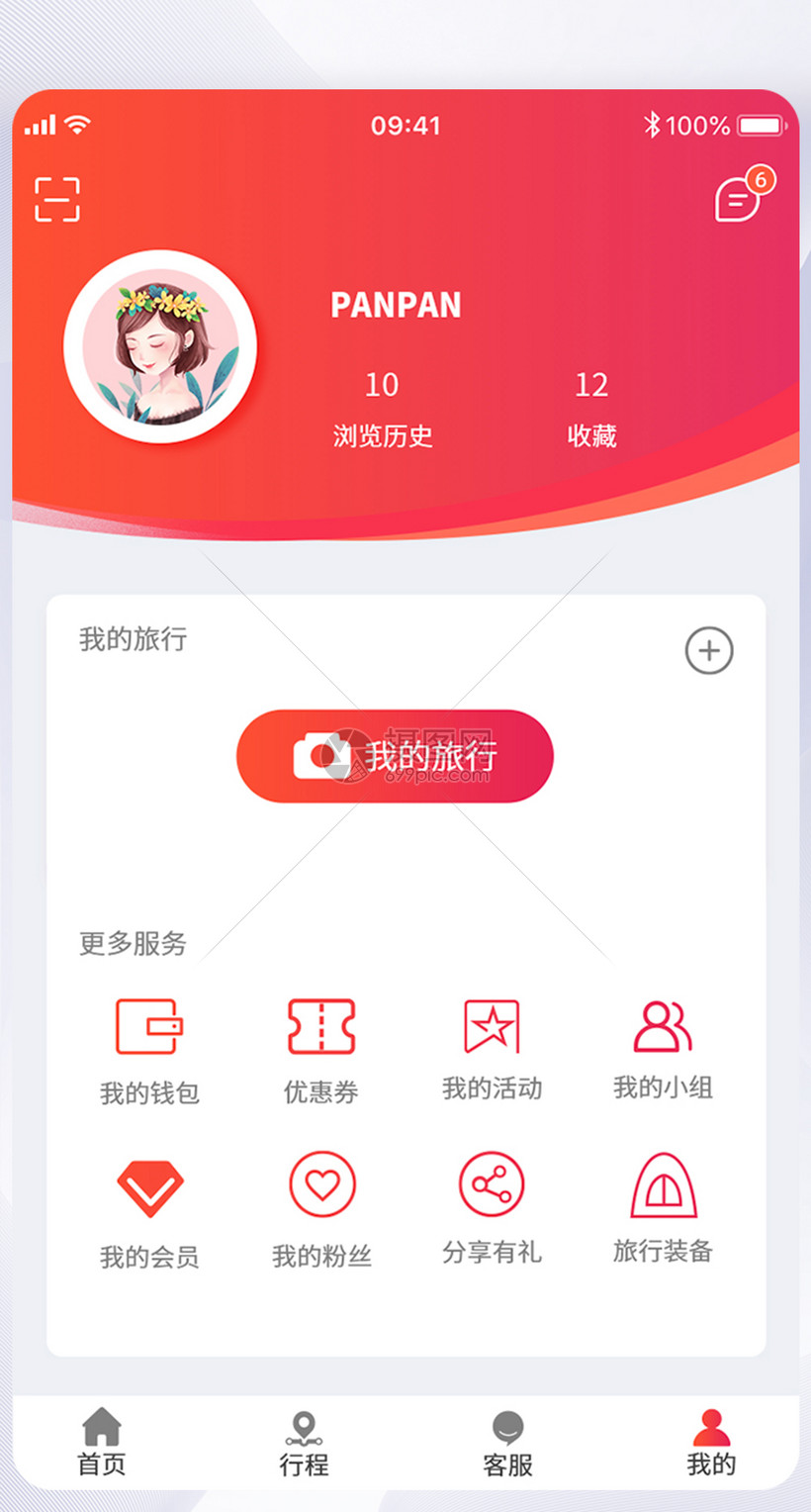Click the plus button in 我的旅行 section

pos(708,651)
